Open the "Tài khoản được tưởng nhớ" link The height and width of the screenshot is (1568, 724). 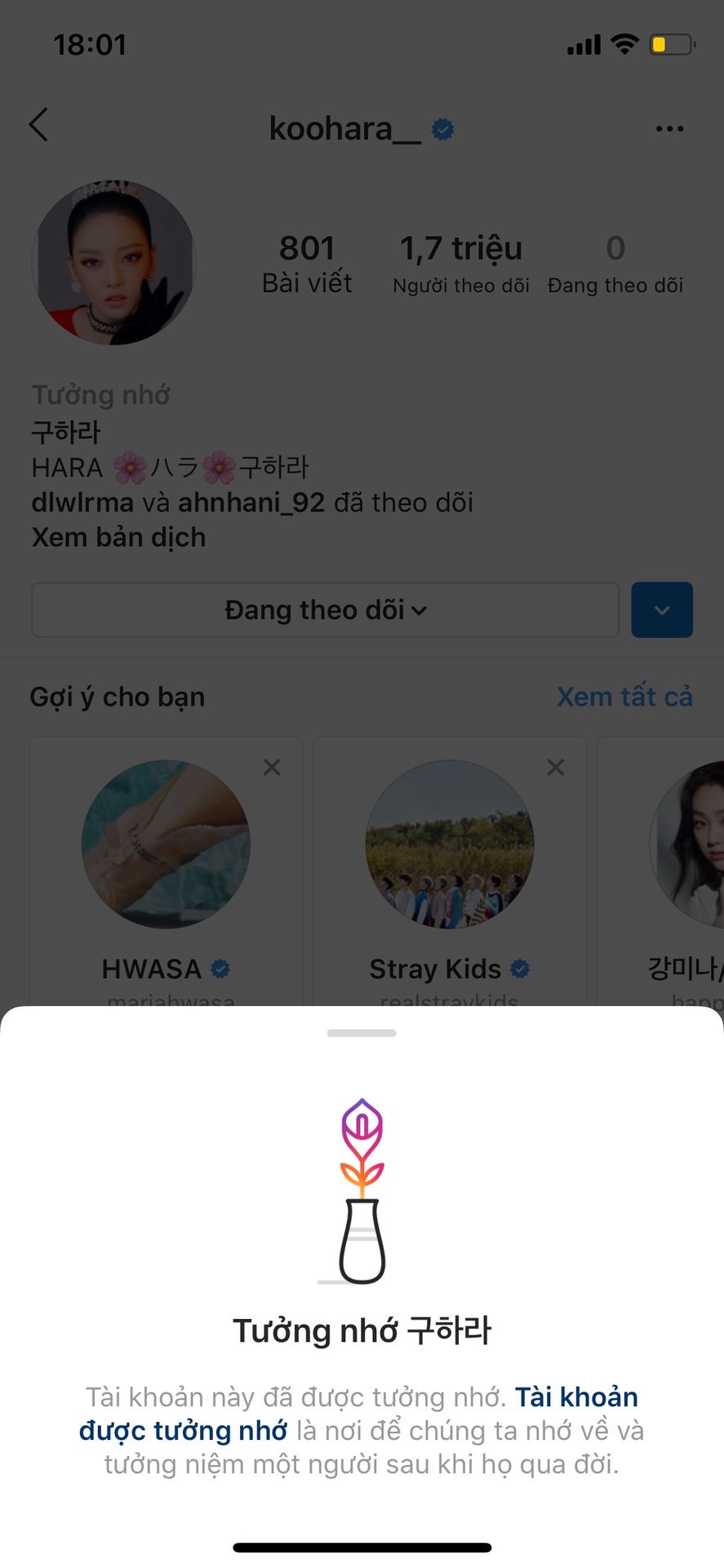(359, 1414)
